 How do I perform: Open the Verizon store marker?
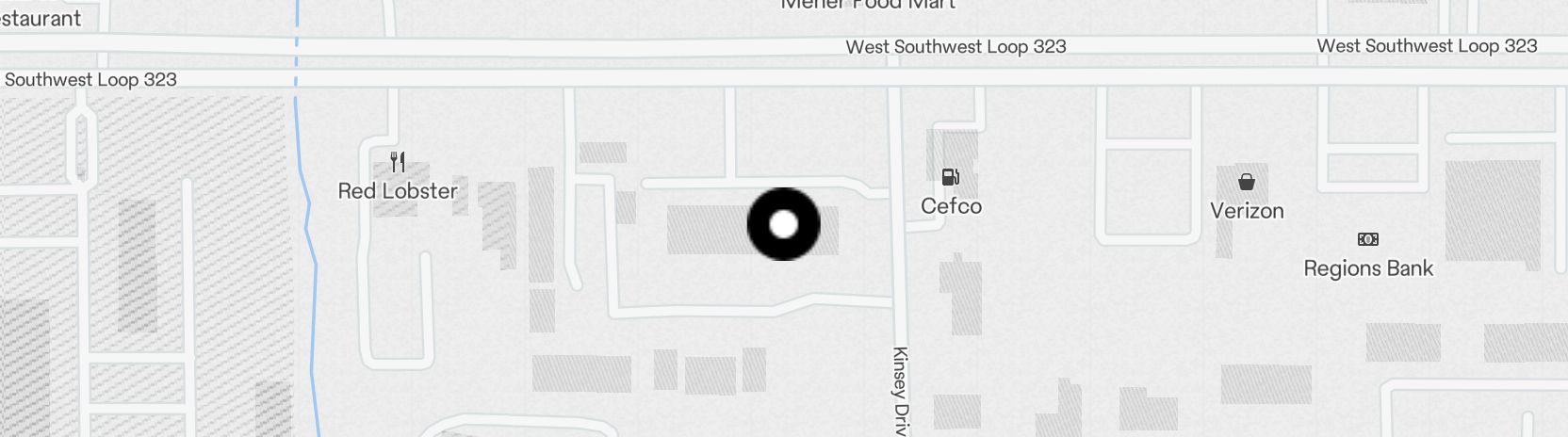tap(1246, 182)
